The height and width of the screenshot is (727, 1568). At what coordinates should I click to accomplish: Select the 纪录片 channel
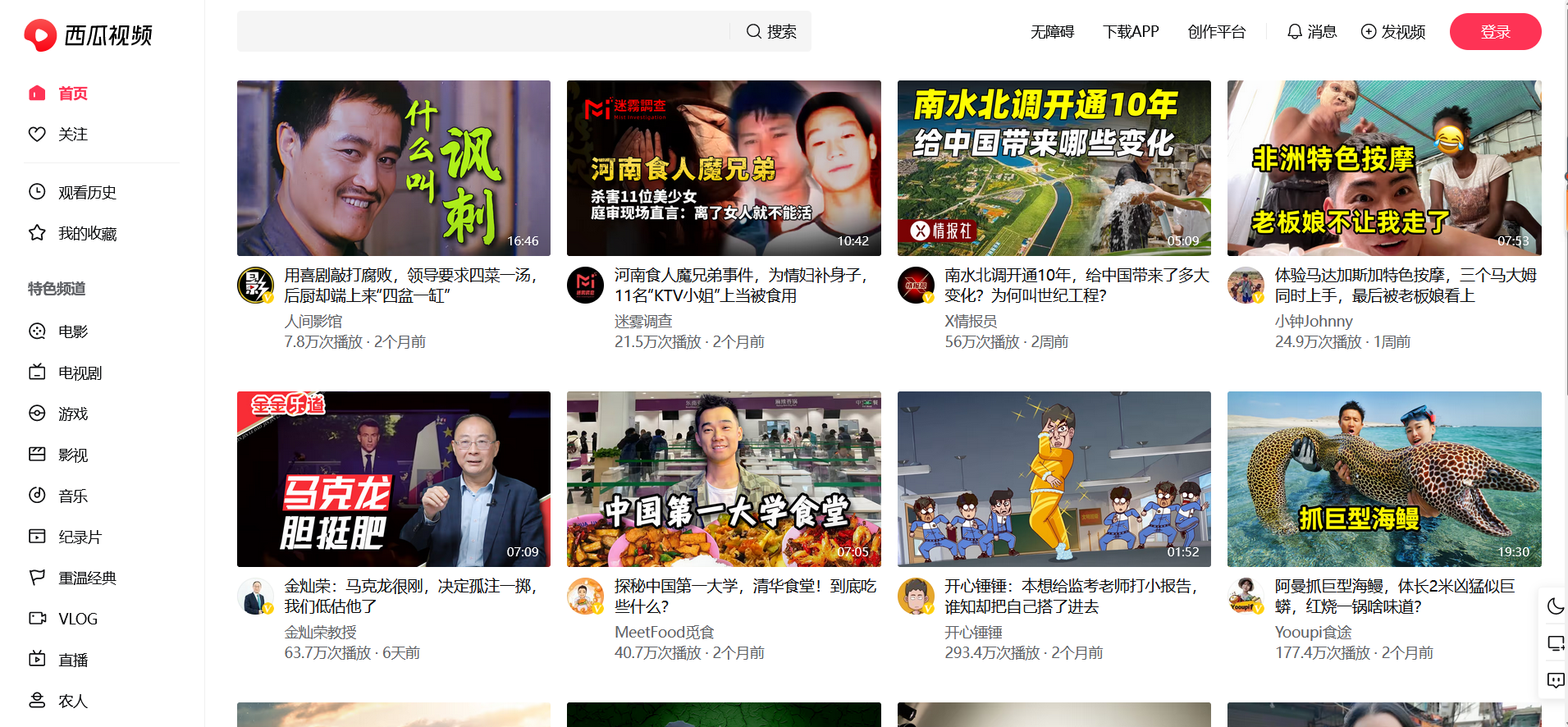point(80,537)
